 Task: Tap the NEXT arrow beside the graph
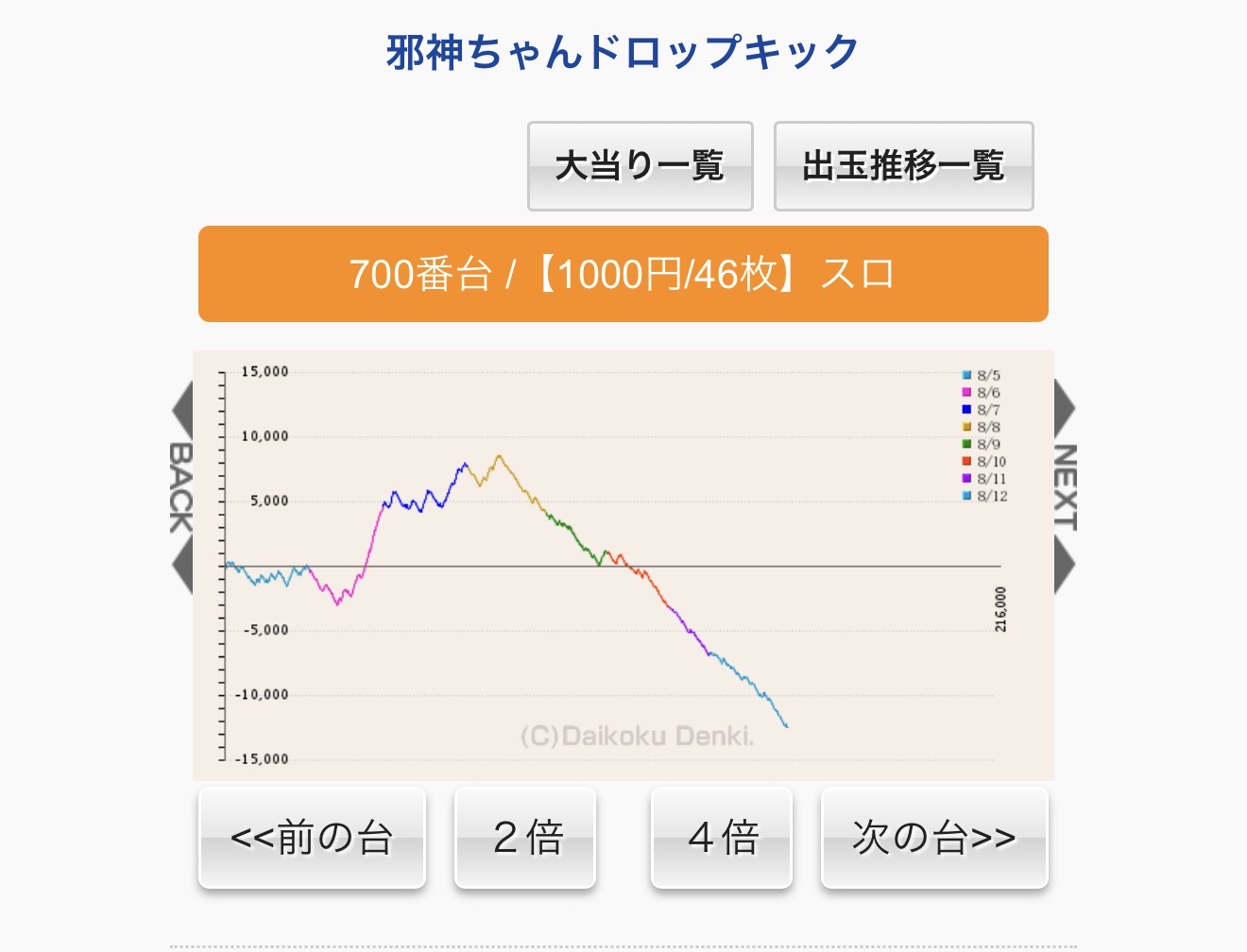pos(1065,486)
